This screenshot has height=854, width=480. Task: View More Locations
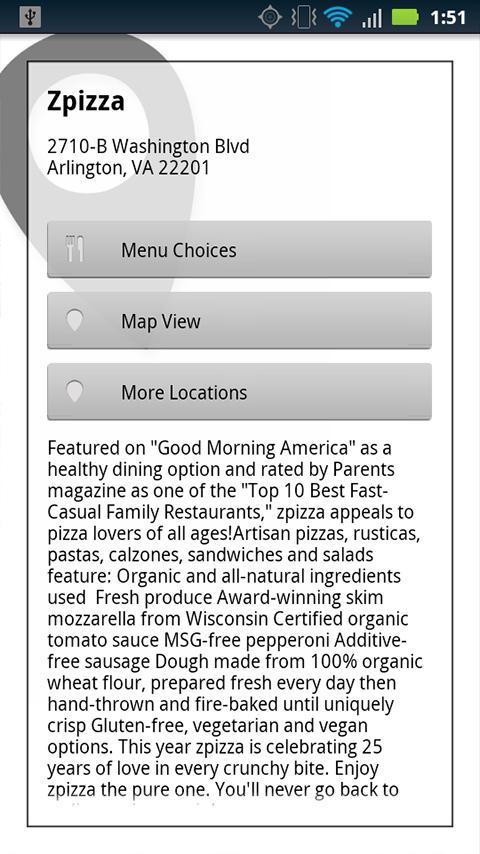pyautogui.click(x=239, y=392)
